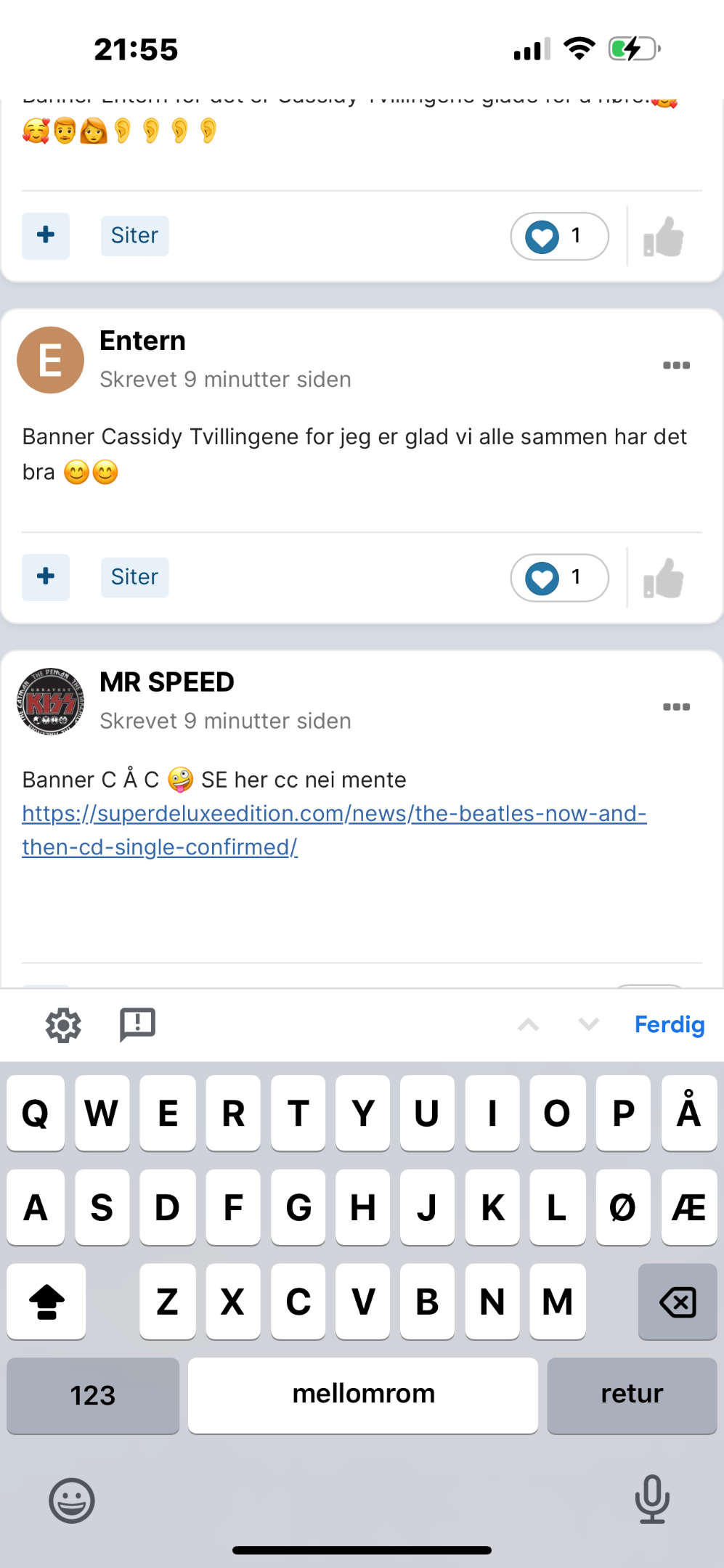Image resolution: width=724 pixels, height=1568 pixels.
Task: Open Entern's profile avatar
Action: pos(50,360)
